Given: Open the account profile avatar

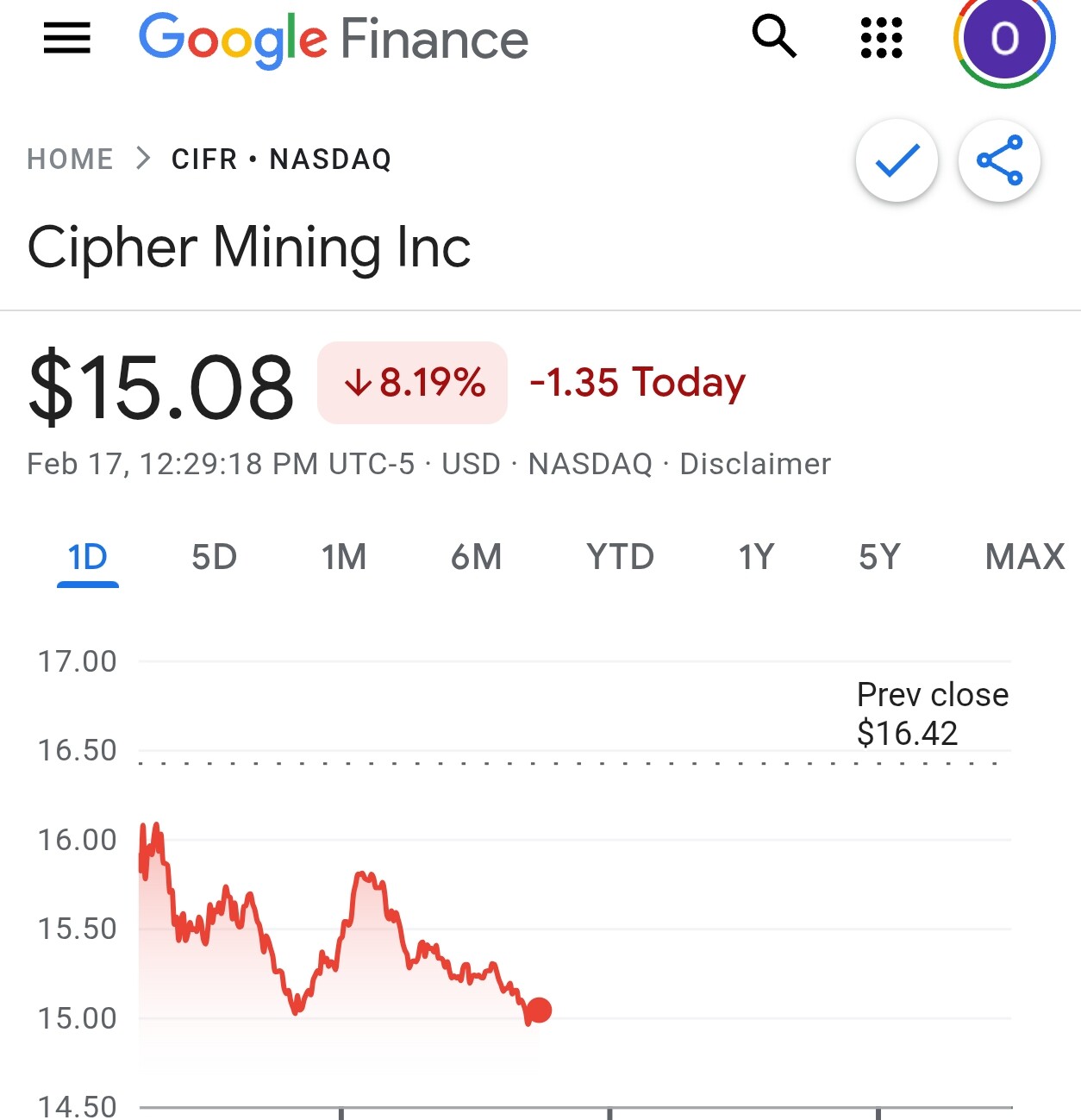Looking at the screenshot, I should [x=1003, y=38].
